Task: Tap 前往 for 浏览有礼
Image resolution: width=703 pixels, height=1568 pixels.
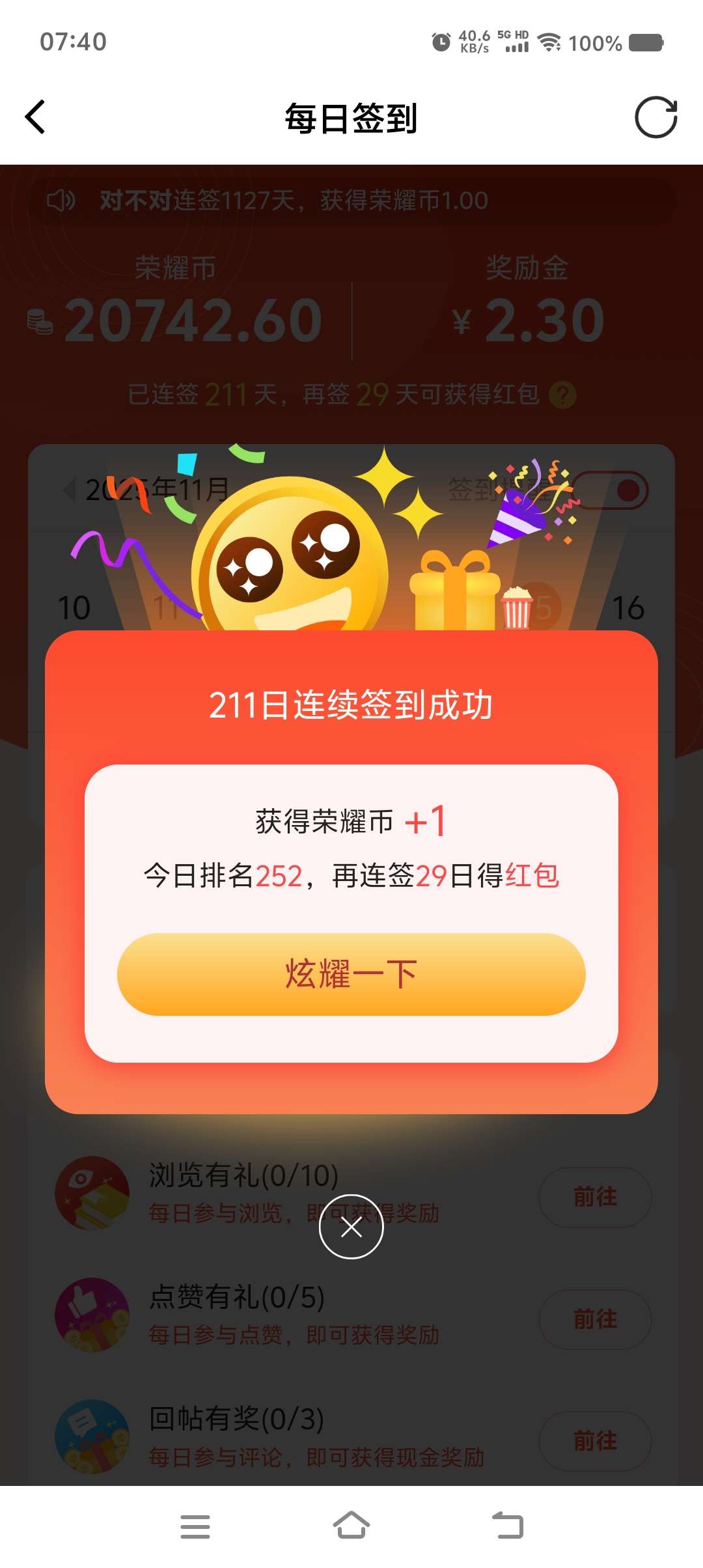Action: tap(595, 1197)
